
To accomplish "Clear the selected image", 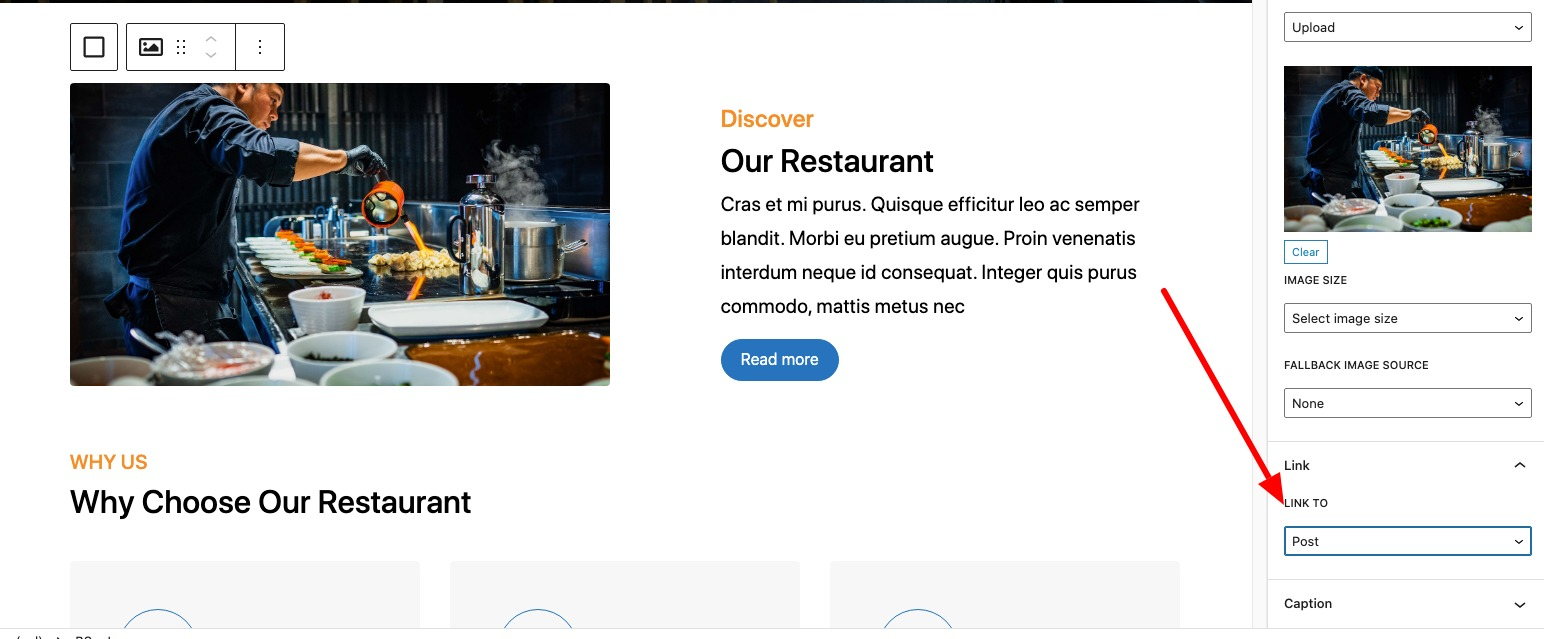I will point(1305,252).
